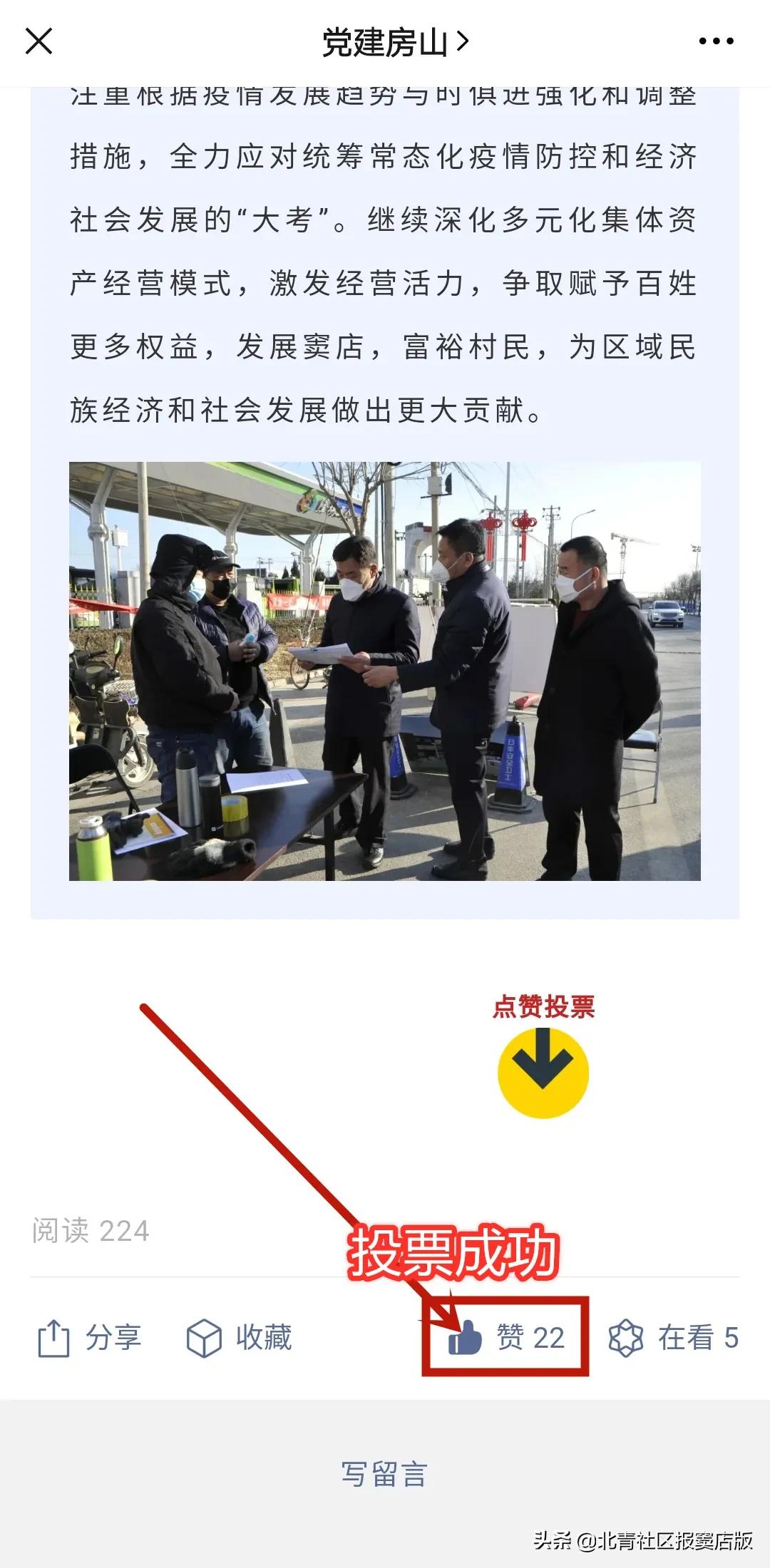Tap the 赞 thumbs-up button

(x=506, y=1338)
